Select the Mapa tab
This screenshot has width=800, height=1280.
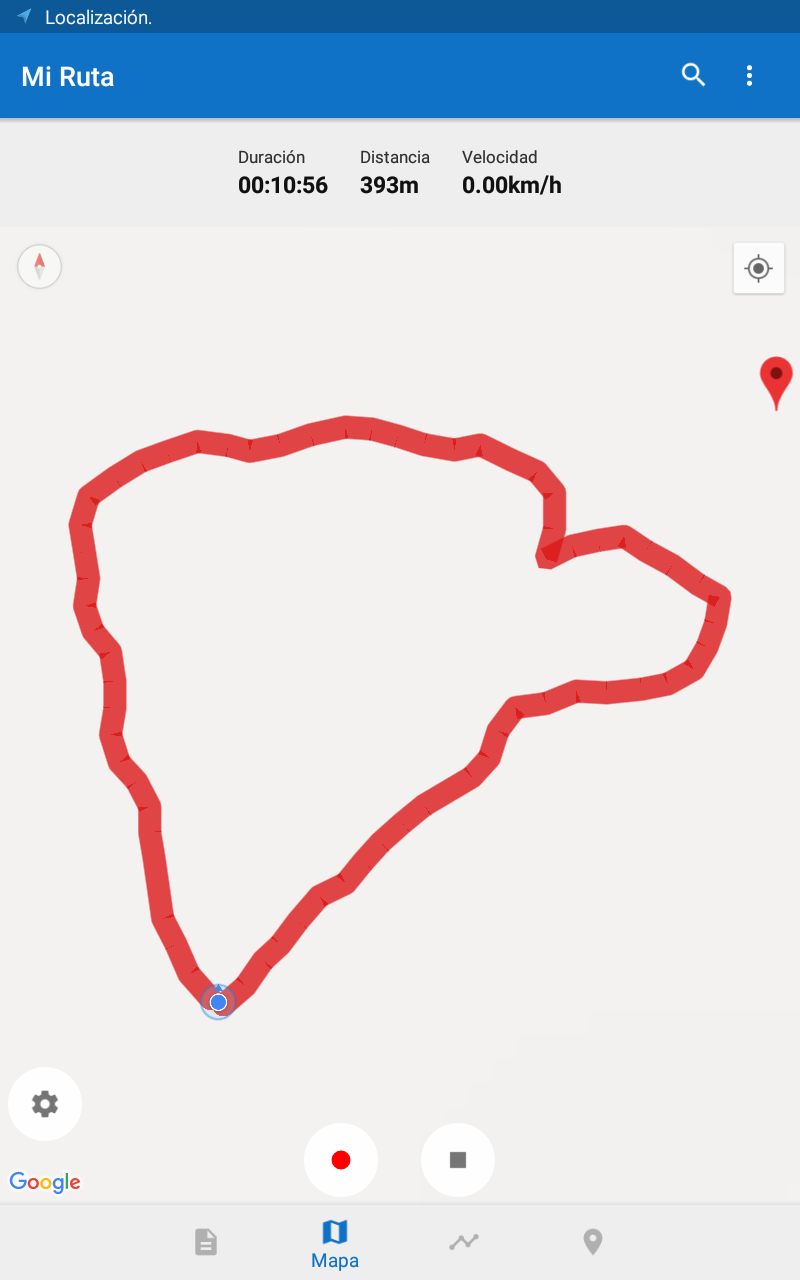point(335,1243)
